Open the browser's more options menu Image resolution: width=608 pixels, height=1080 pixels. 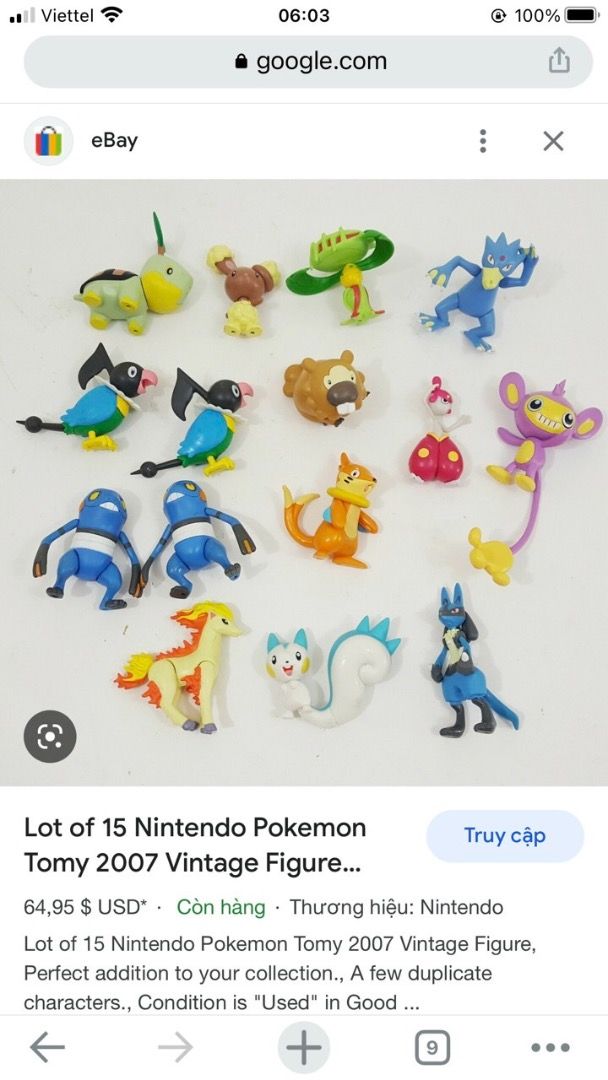click(550, 1047)
